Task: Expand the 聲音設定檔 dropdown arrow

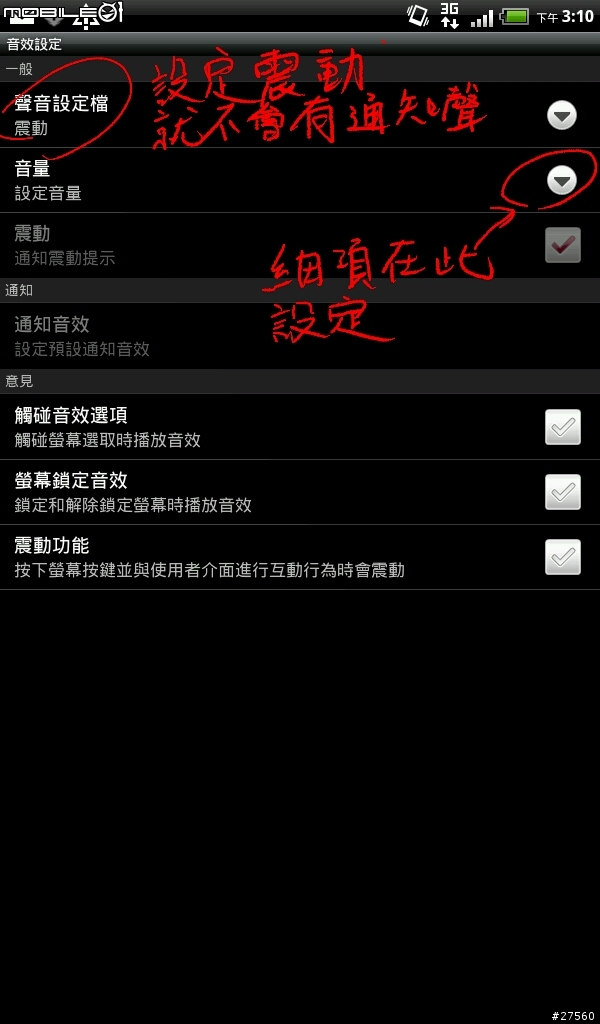Action: tap(562, 115)
